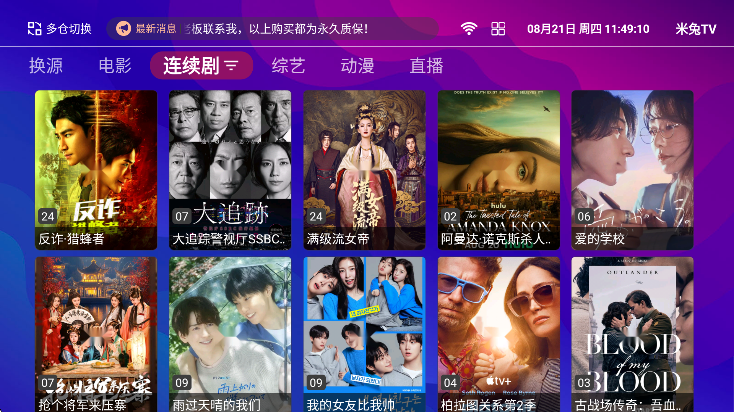Switch to the 换源 tab
The width and height of the screenshot is (734, 412).
pyautogui.click(x=46, y=66)
